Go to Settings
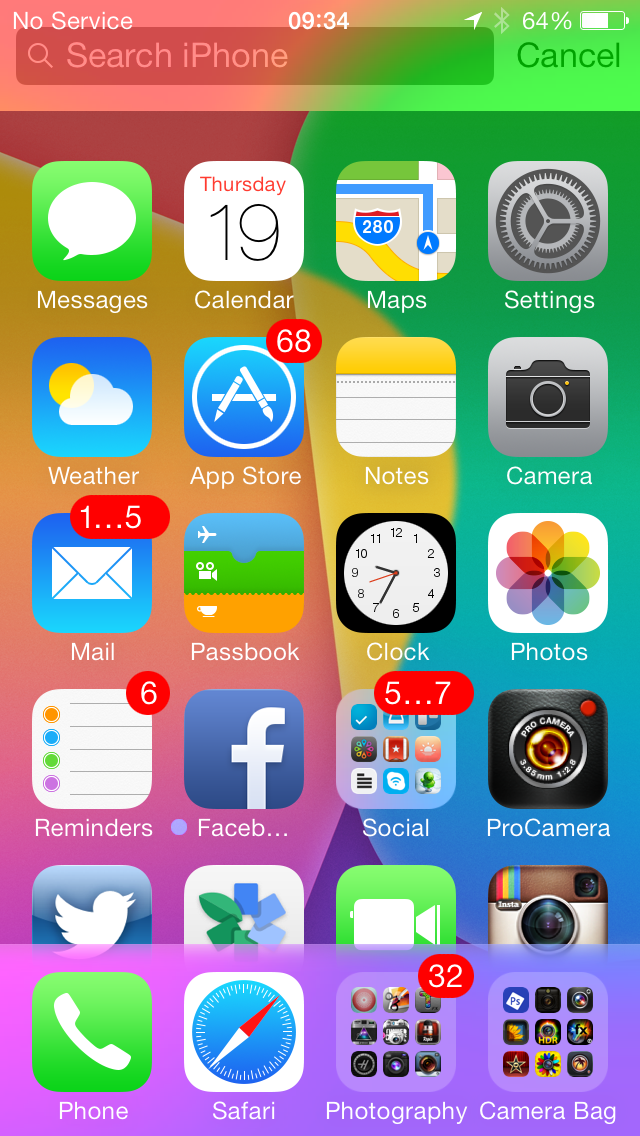Screen dimensions: 640x1136 (548, 221)
